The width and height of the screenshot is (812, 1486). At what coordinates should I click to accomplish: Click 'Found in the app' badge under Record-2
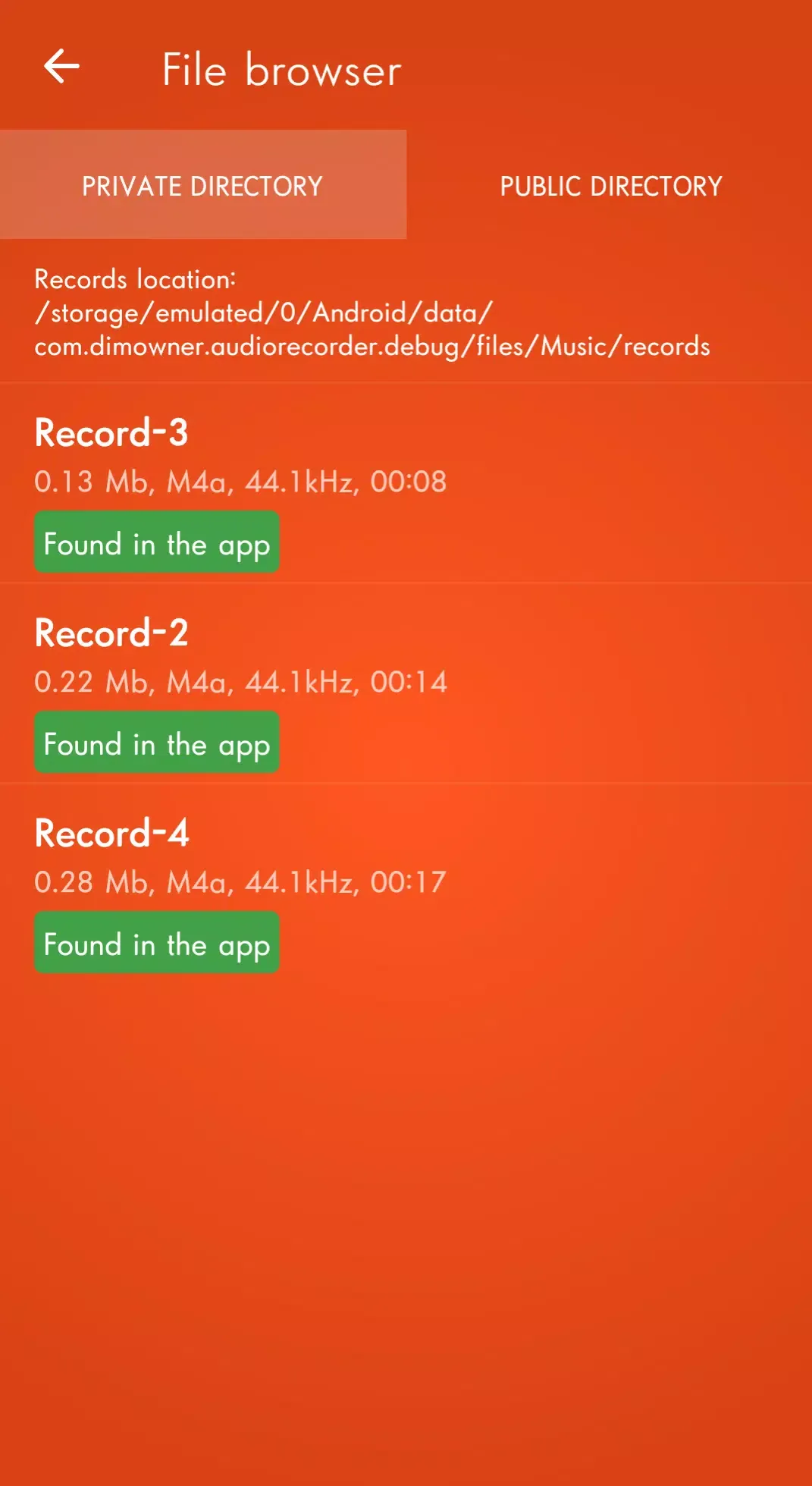(156, 743)
